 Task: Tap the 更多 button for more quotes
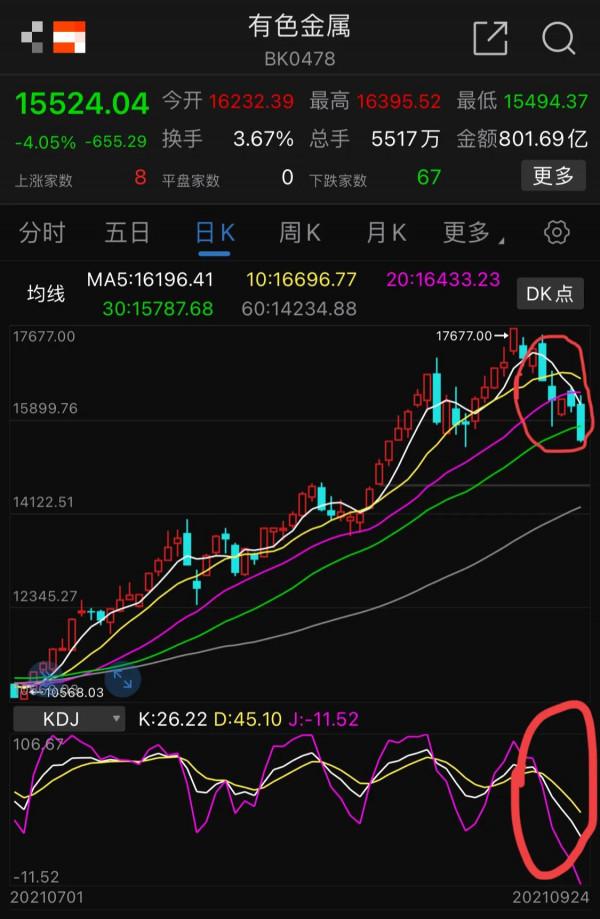pos(553,177)
